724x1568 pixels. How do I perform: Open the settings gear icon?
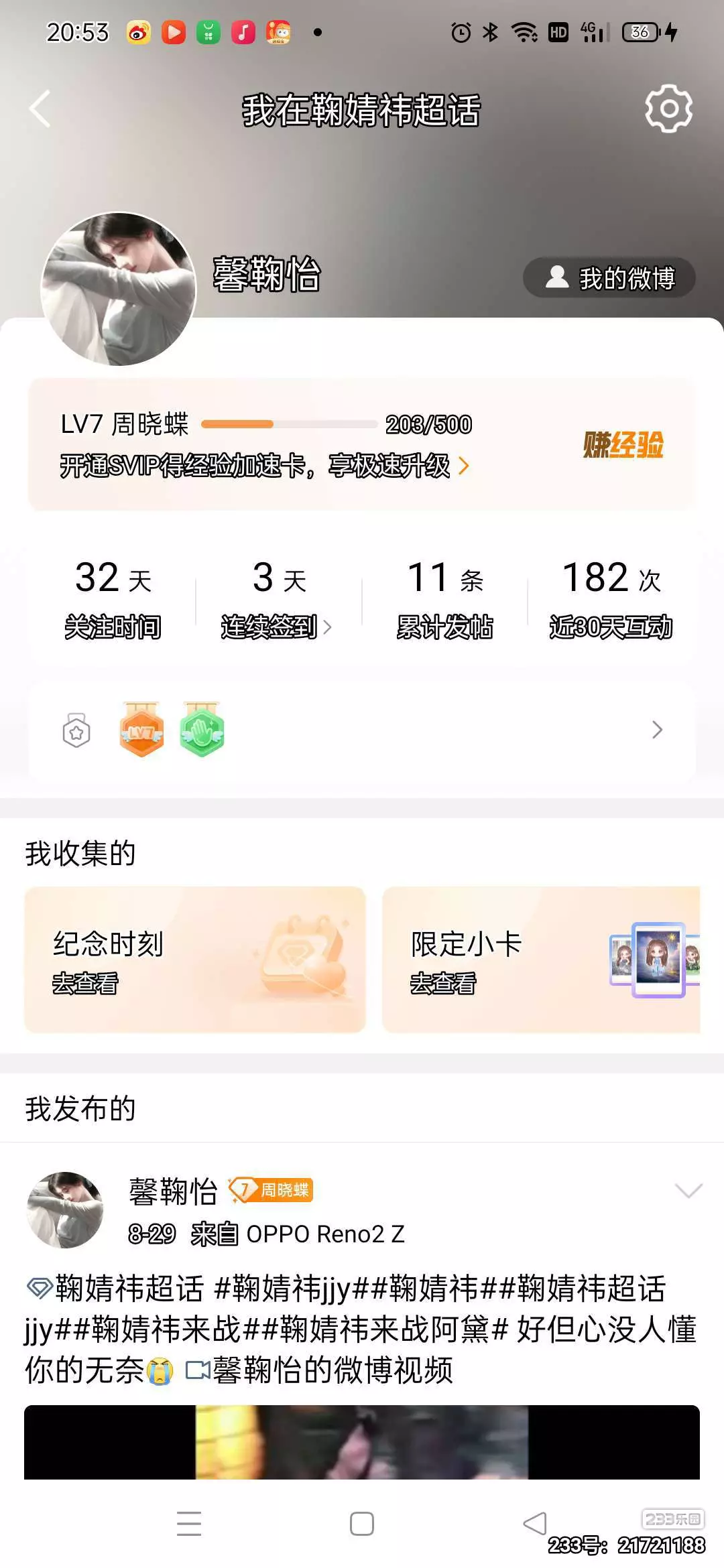(x=668, y=109)
